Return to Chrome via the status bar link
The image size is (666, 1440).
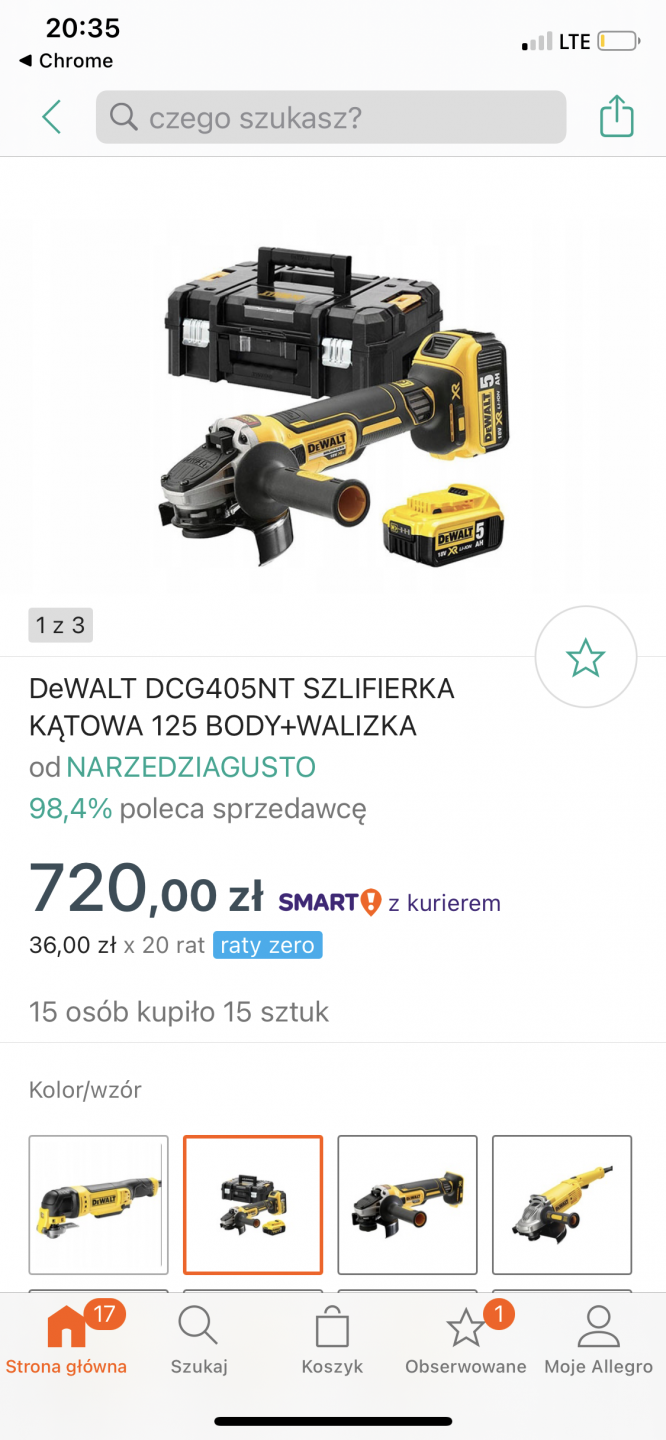click(66, 61)
